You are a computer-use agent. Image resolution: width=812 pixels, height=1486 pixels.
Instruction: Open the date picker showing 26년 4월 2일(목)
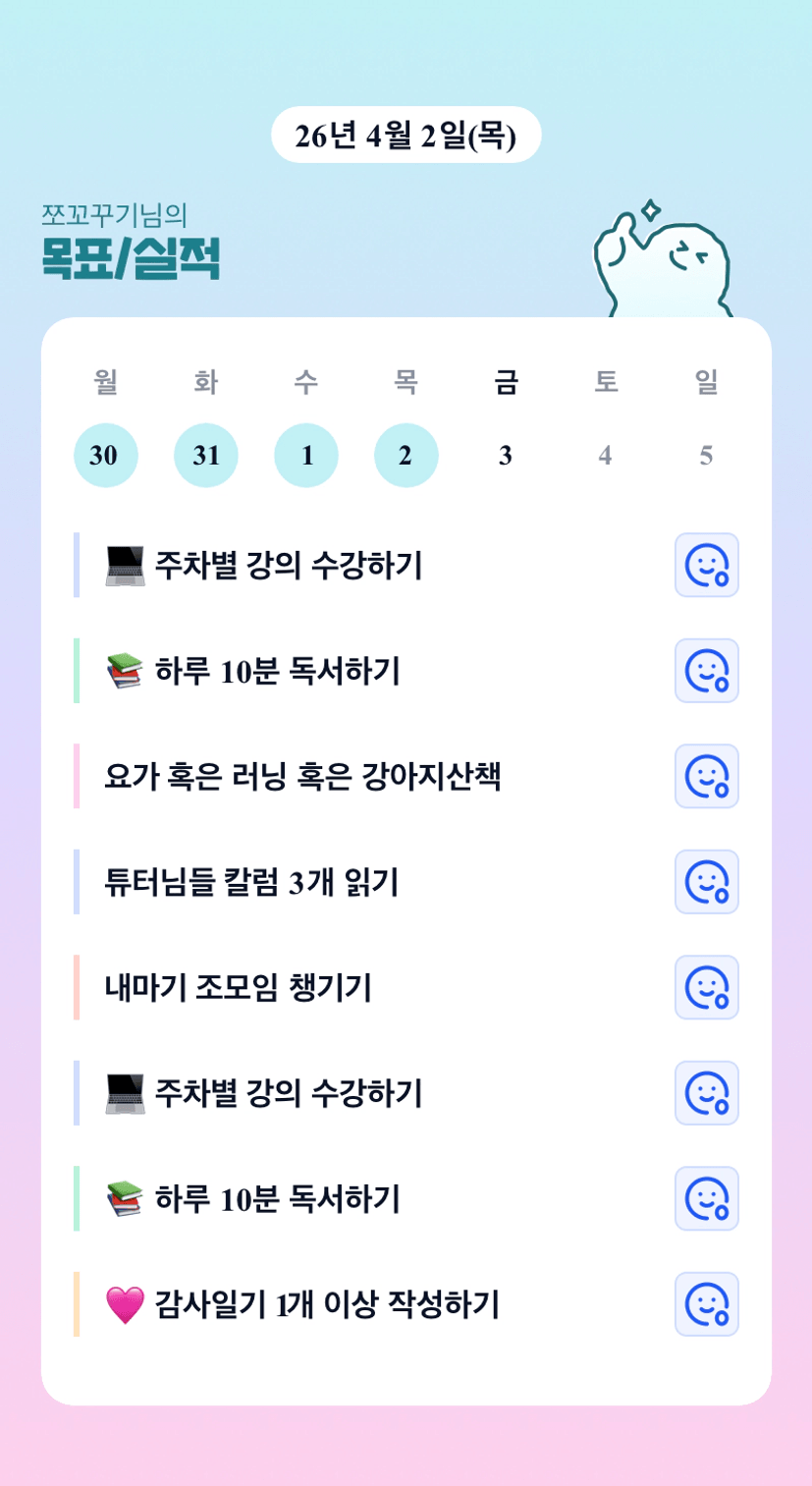pos(406,135)
